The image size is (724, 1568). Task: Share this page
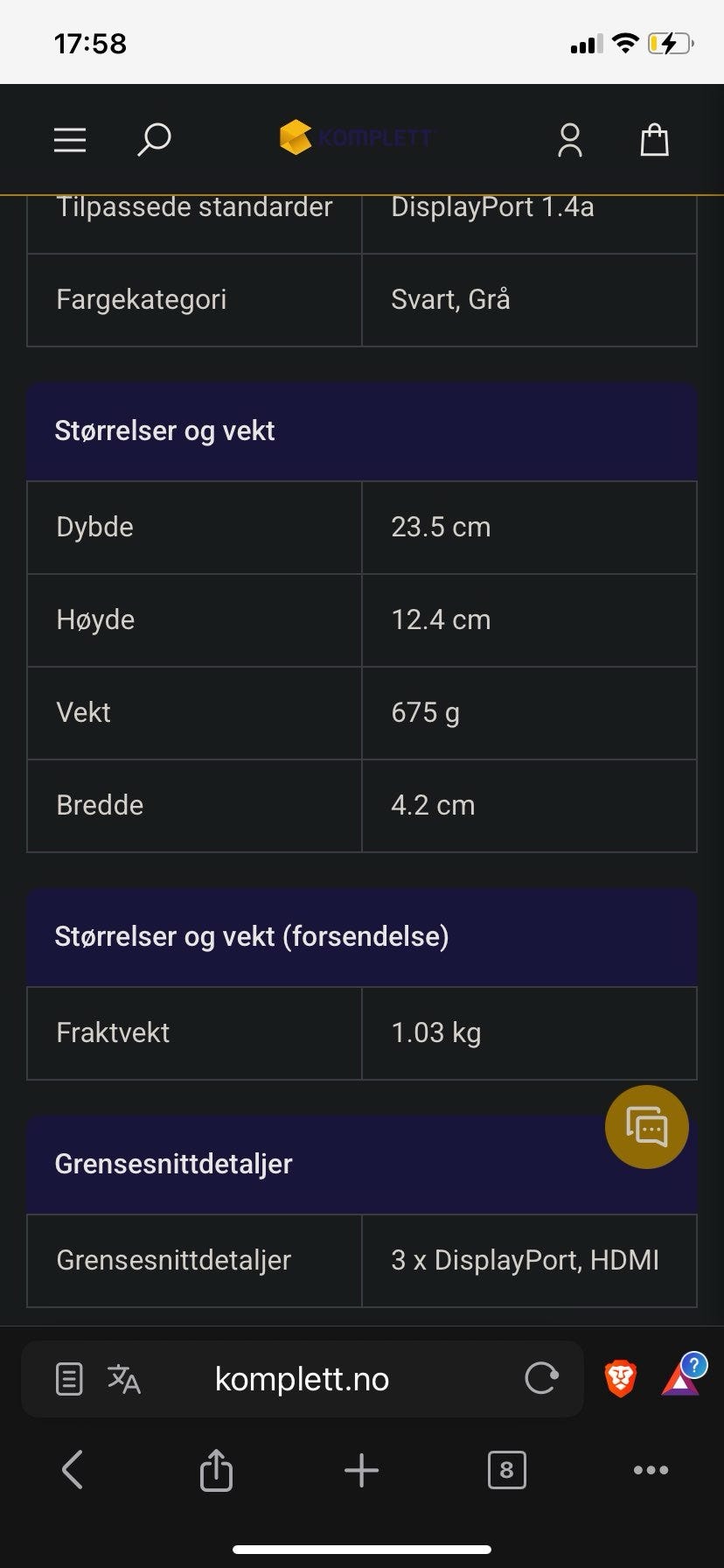(x=216, y=1469)
